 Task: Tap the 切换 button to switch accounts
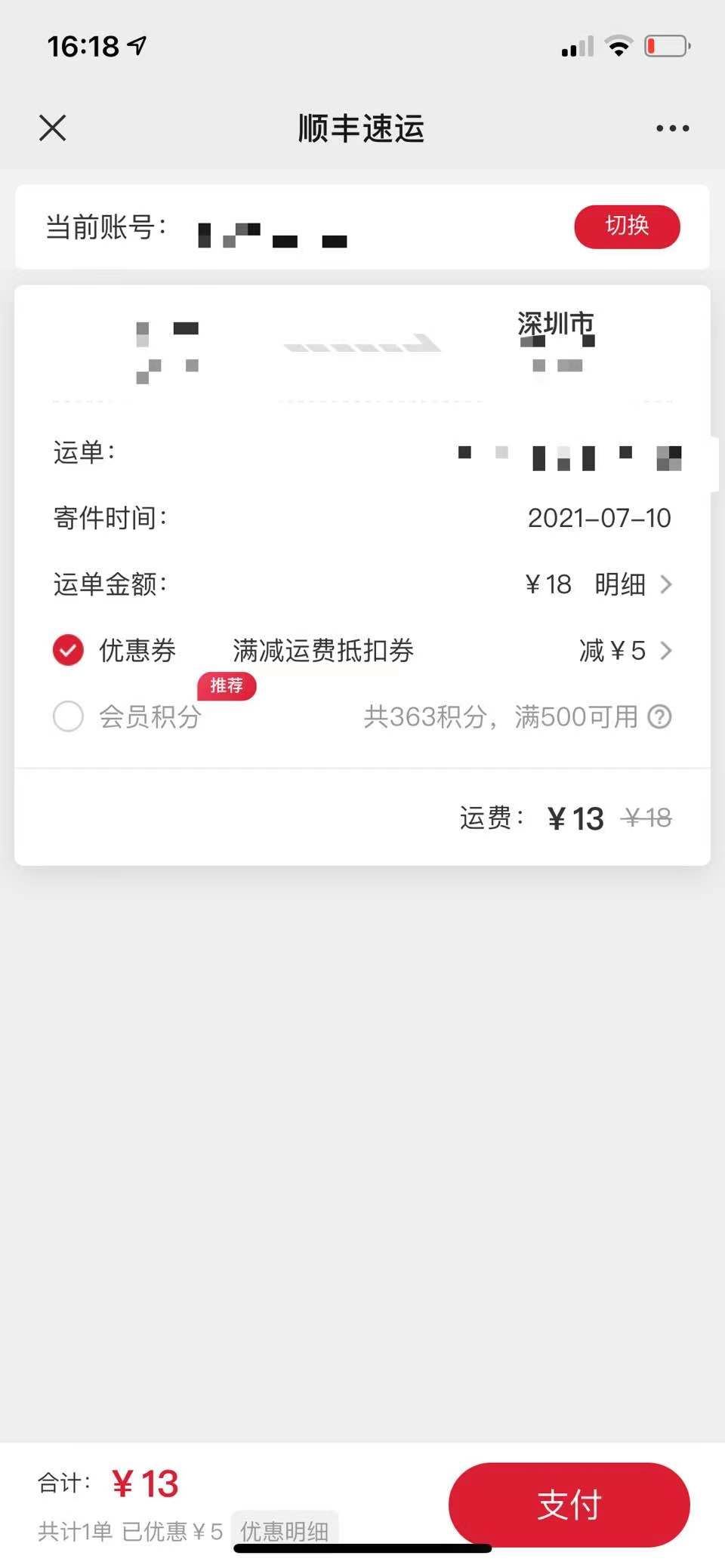coord(627,226)
